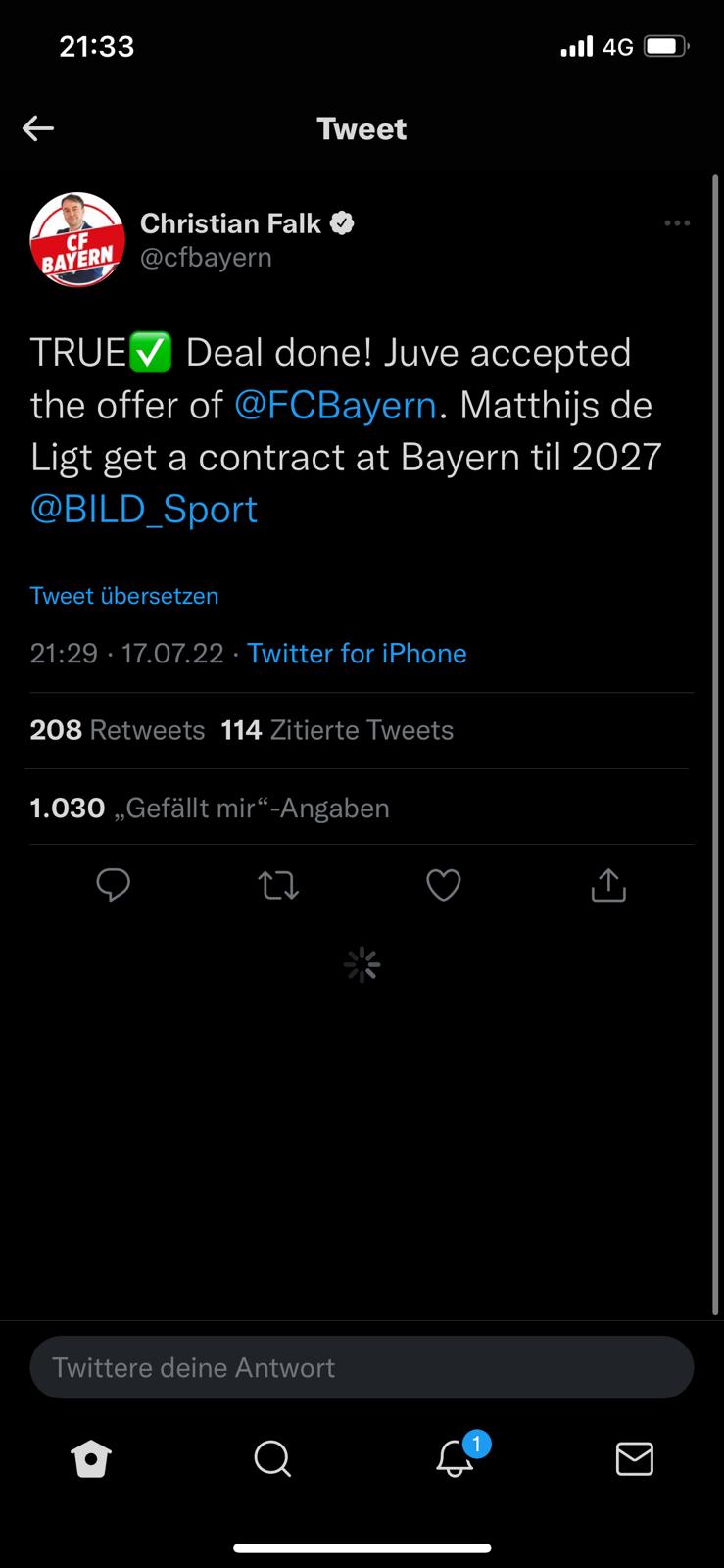Share this tweet

(x=608, y=885)
